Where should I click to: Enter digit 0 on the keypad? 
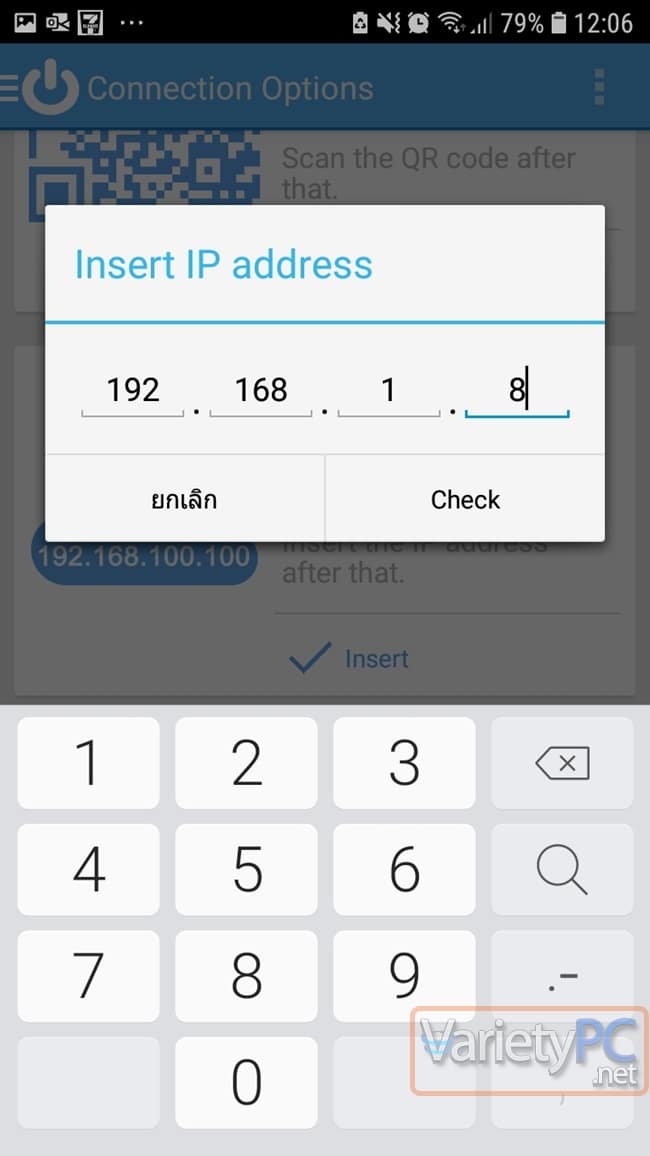click(x=246, y=1082)
